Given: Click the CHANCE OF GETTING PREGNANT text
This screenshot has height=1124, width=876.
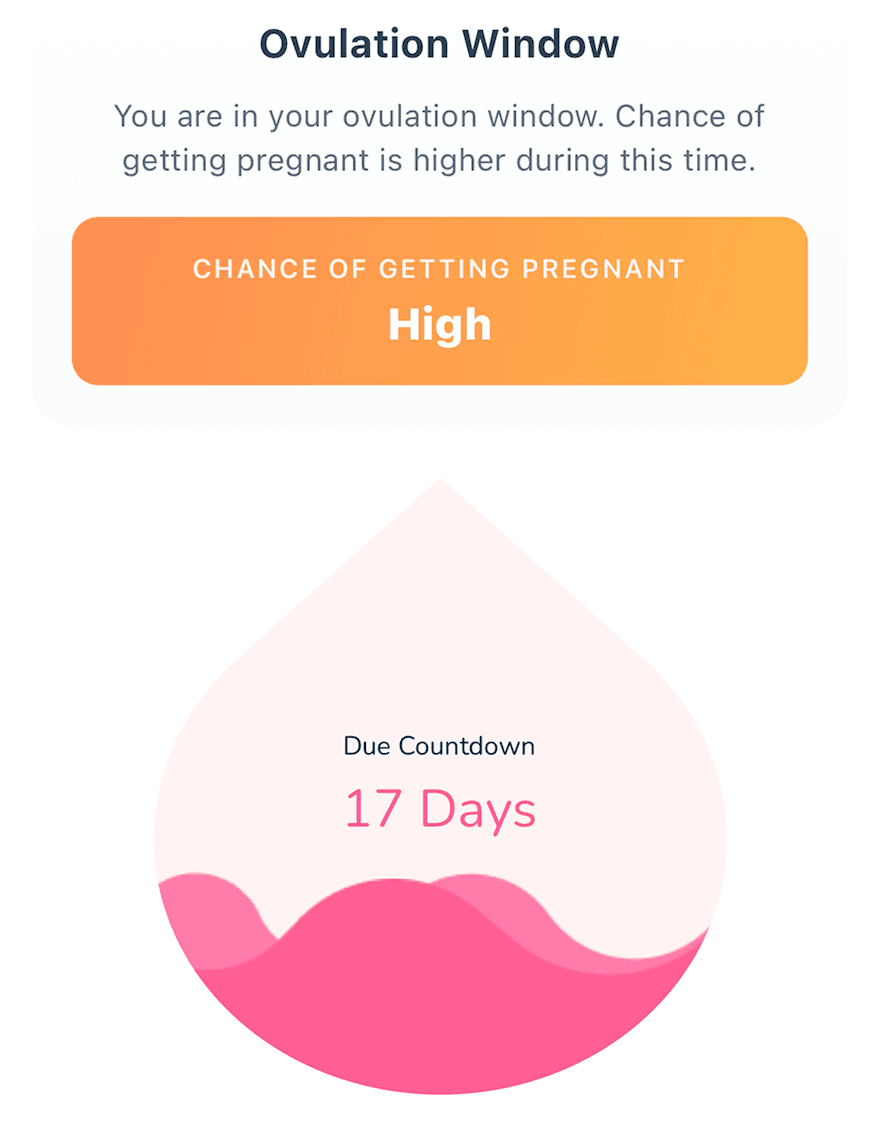Looking at the screenshot, I should tap(438, 268).
